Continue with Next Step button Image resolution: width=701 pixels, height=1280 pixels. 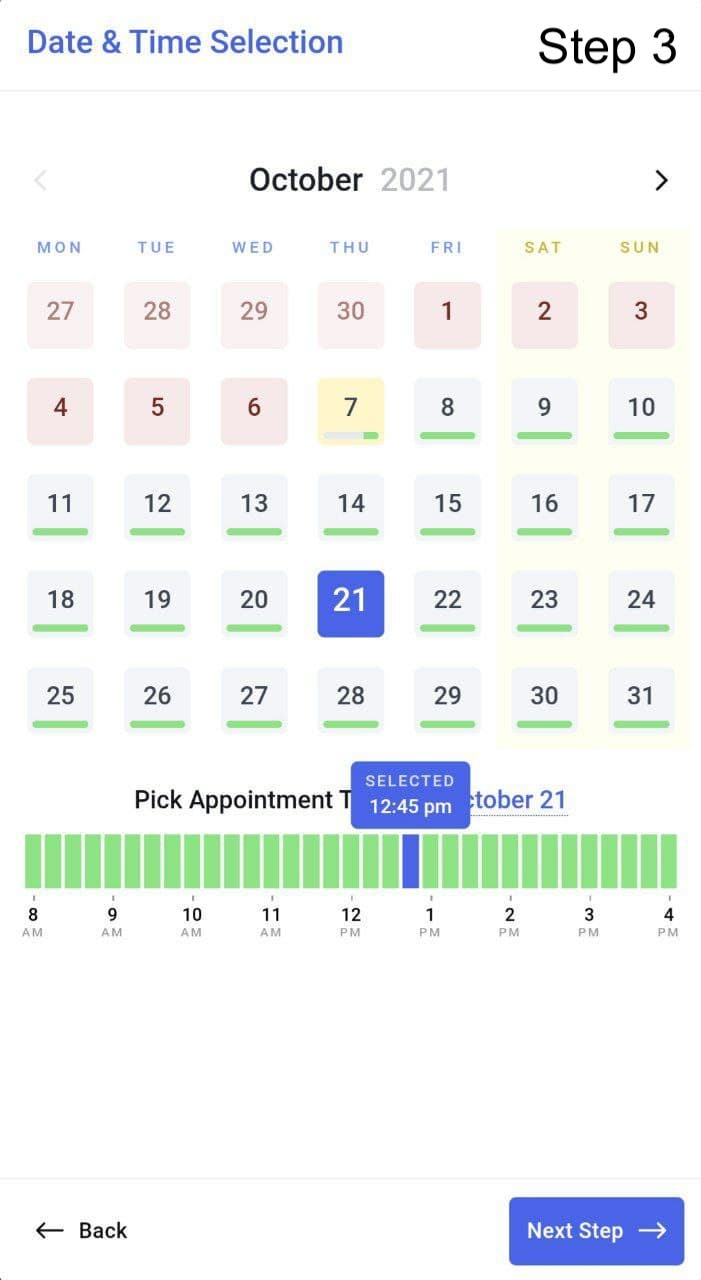(596, 1231)
